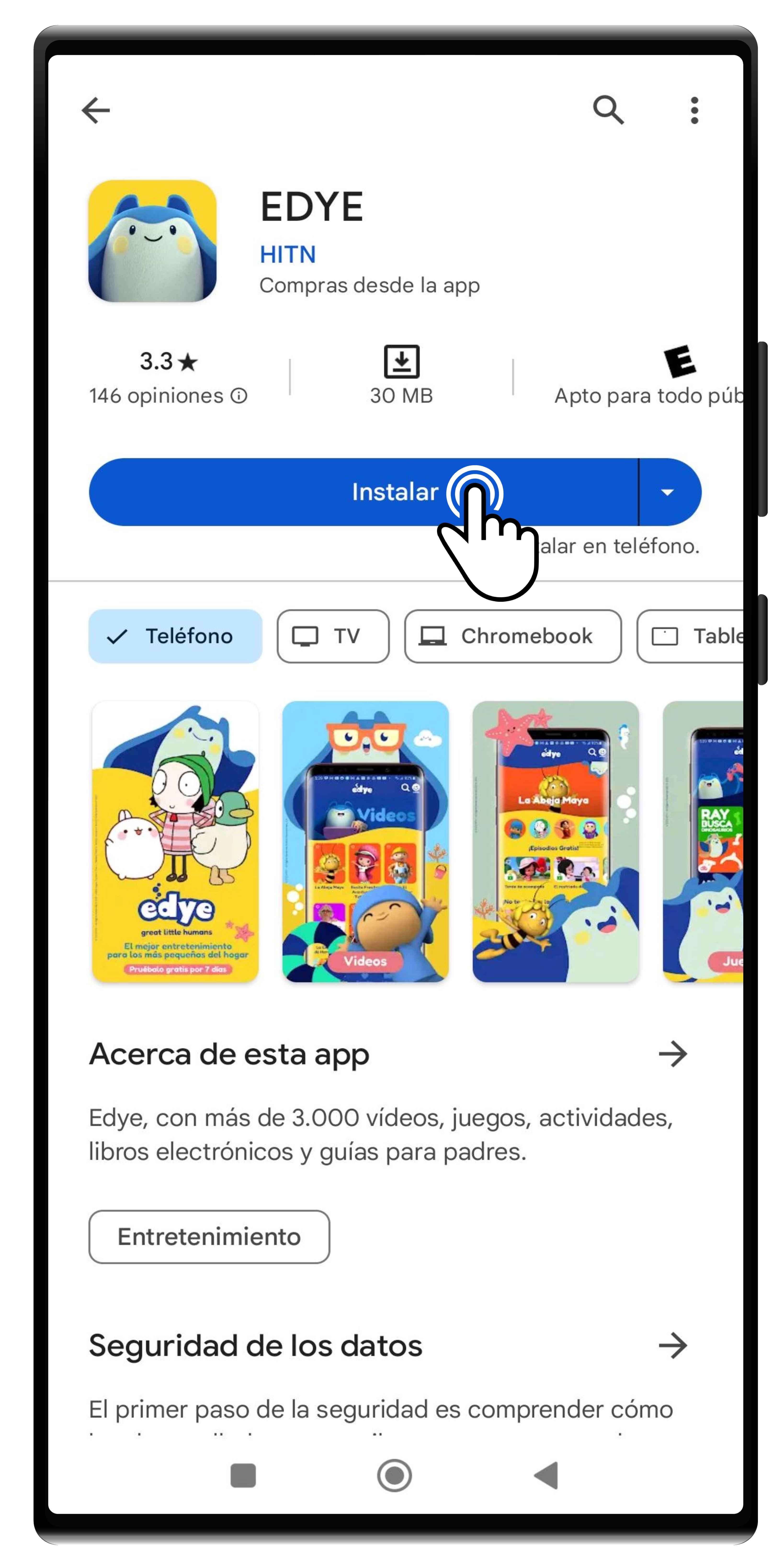Viewport: 784px width, 1565px height.
Task: Switch to the TV device chip
Action: point(333,636)
